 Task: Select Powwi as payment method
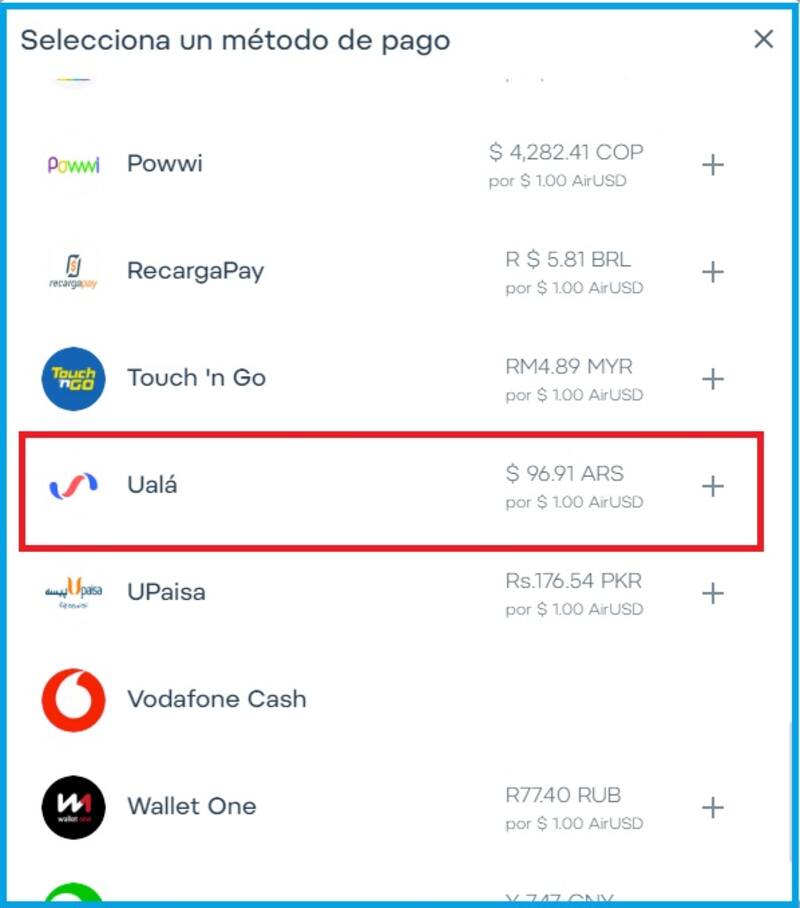click(x=165, y=164)
